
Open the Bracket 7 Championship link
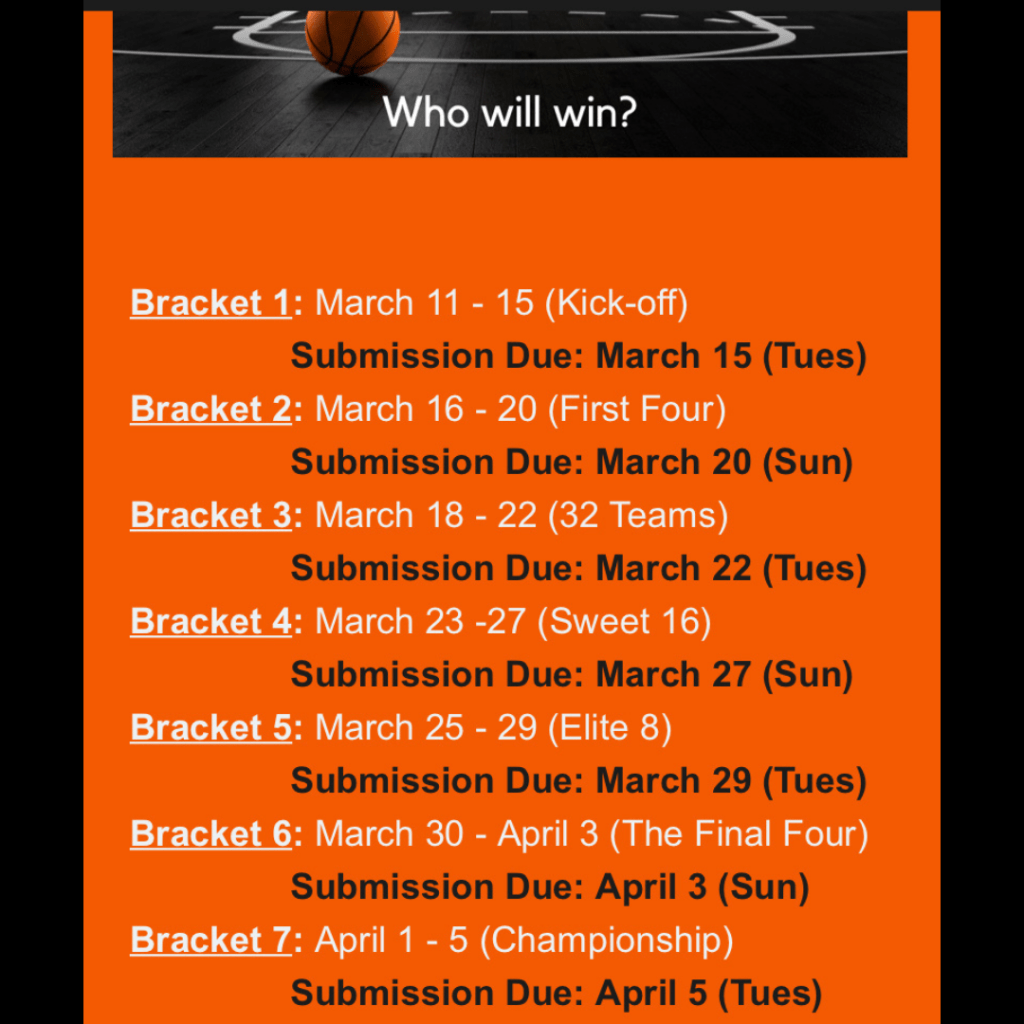tap(210, 940)
